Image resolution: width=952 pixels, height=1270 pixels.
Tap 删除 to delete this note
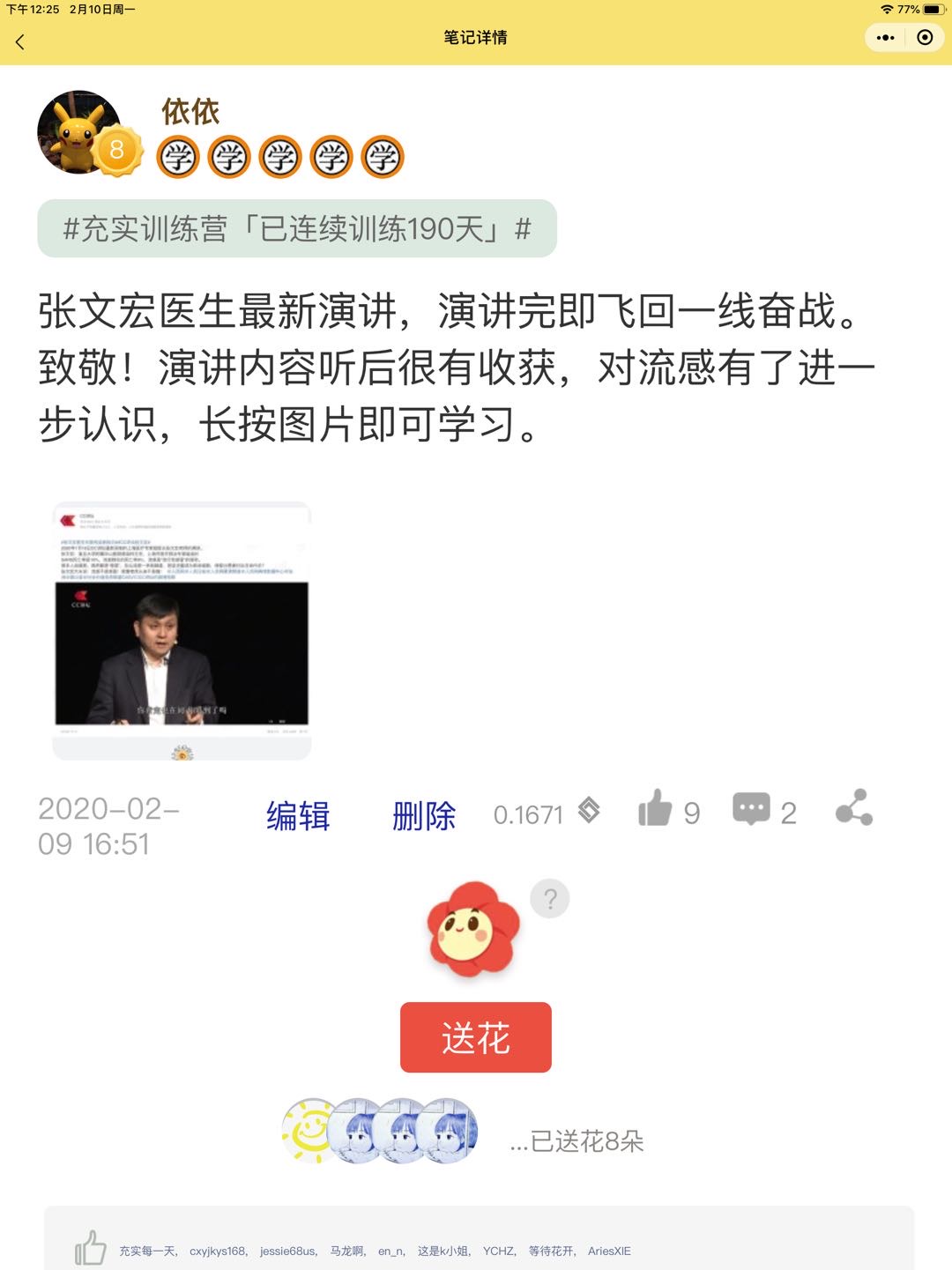pyautogui.click(x=424, y=816)
